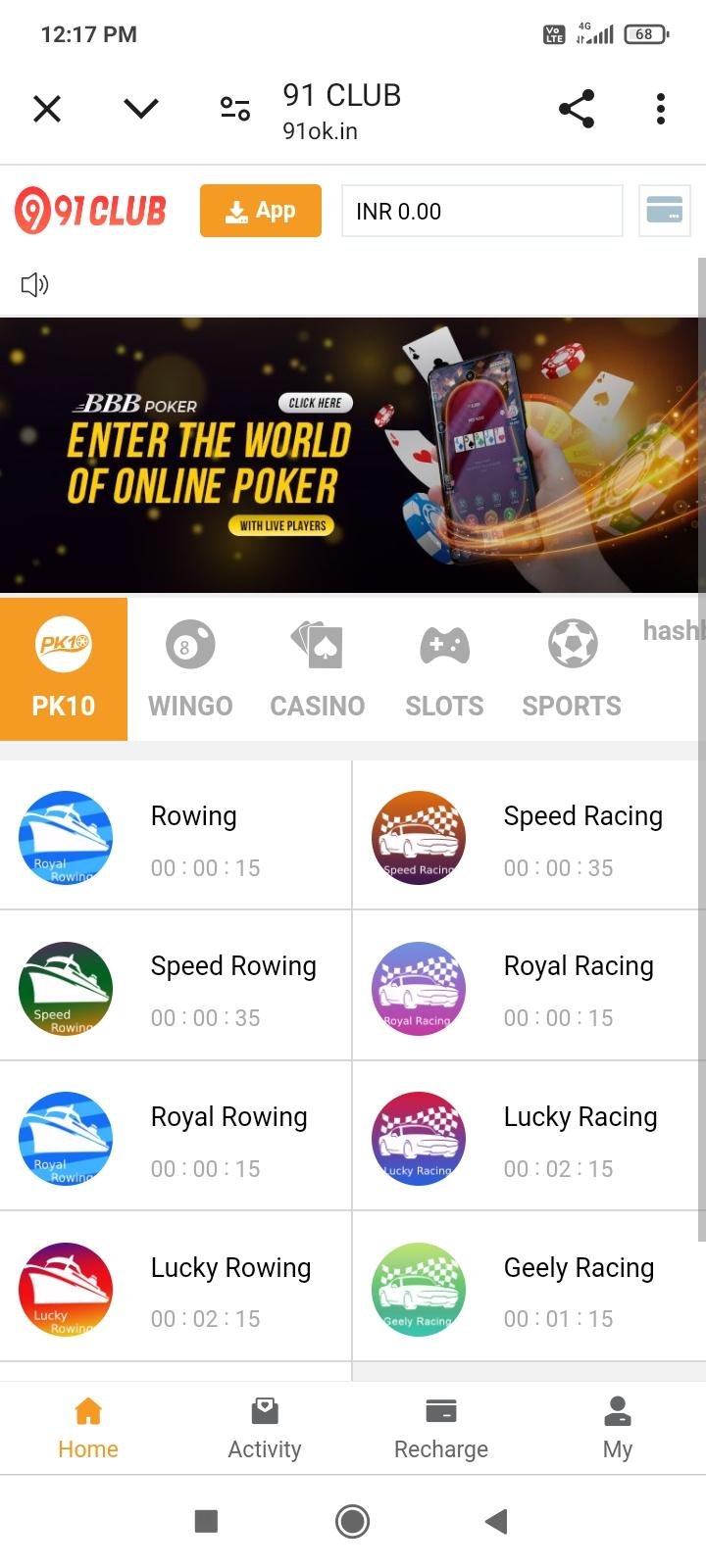Screen dimensions: 706x1568
Task: Open the browser overflow menu
Action: (661, 109)
